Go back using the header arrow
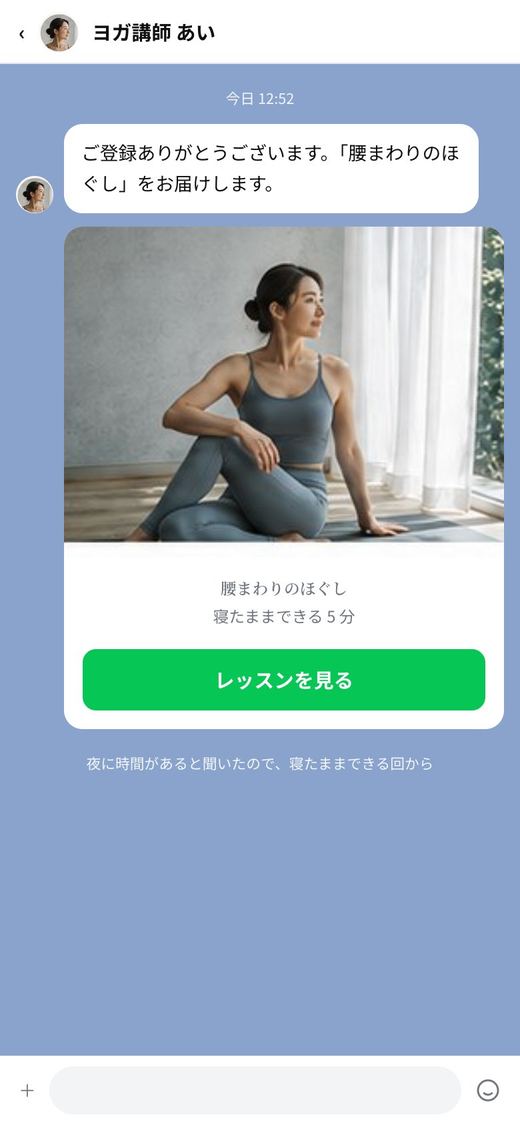 (22, 34)
